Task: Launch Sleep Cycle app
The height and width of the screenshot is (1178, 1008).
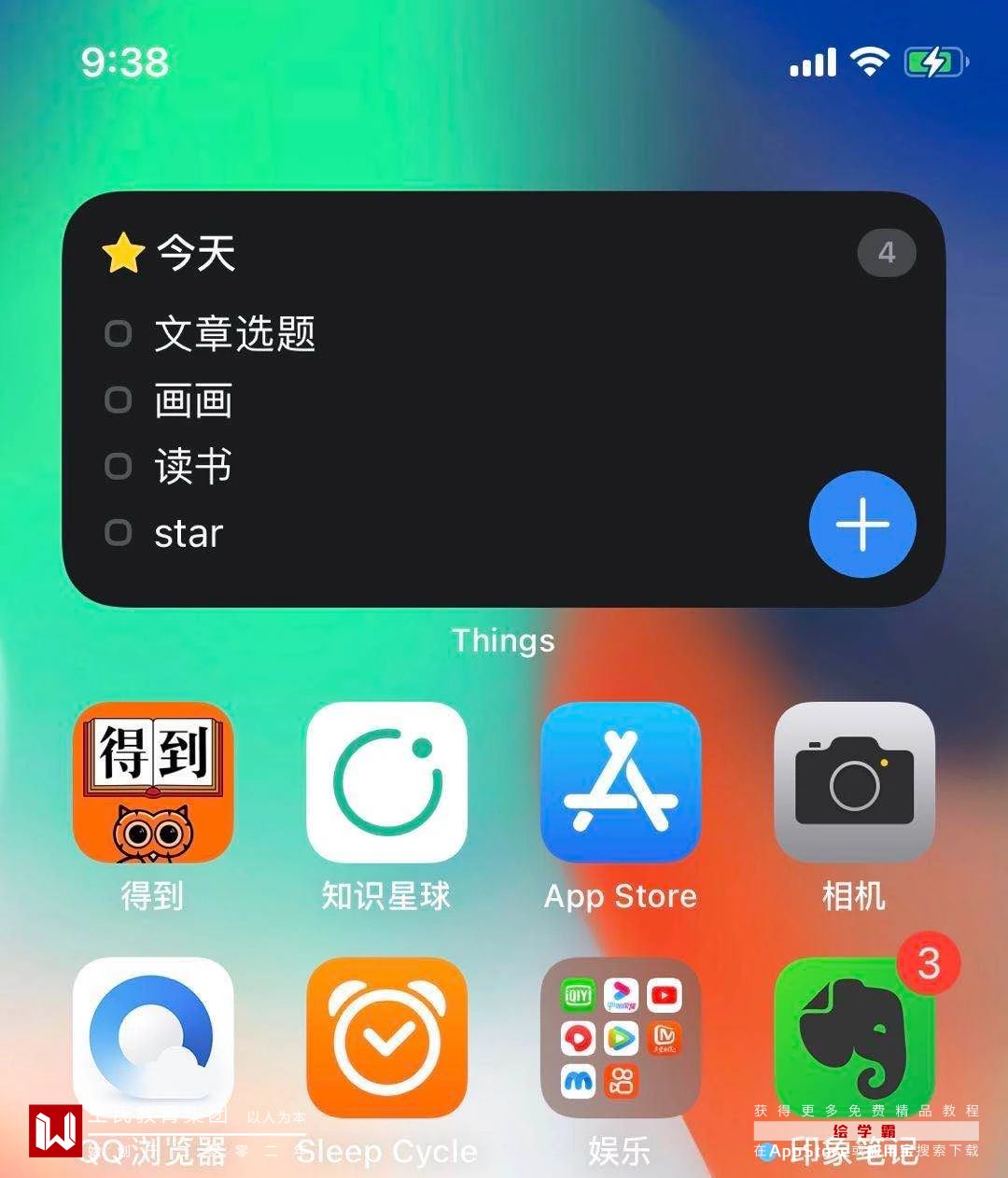Action: click(x=386, y=1036)
